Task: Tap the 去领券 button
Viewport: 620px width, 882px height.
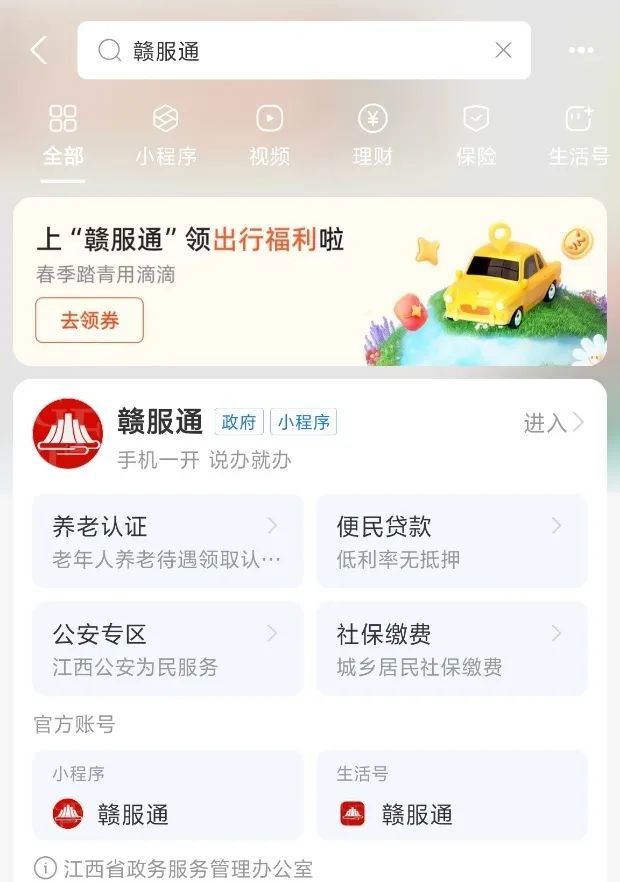Action: point(89,320)
